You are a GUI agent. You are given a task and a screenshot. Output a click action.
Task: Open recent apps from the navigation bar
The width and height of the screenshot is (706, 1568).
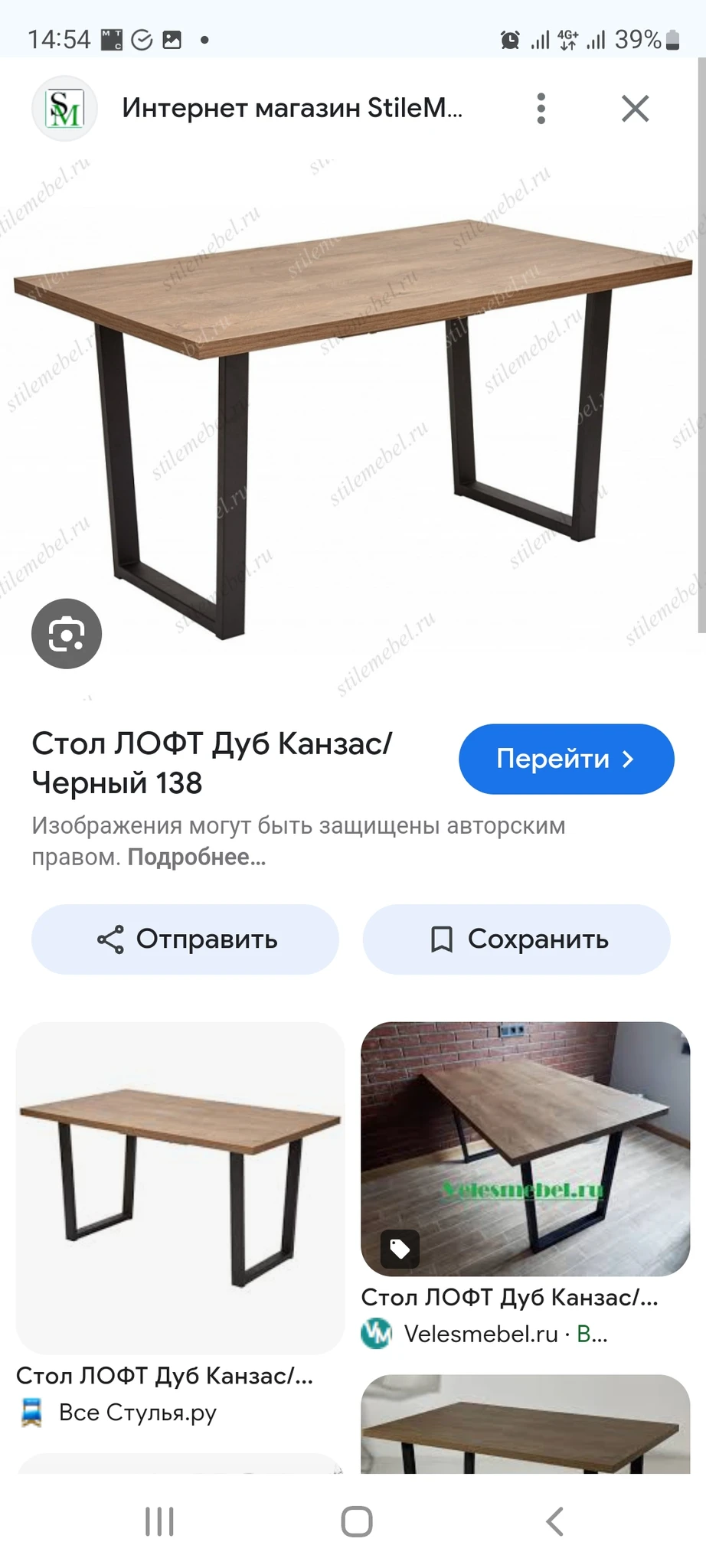159,1521
